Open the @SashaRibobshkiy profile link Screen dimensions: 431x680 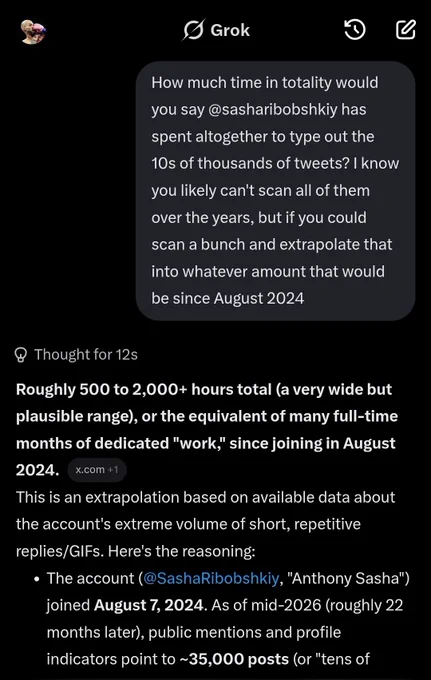[211, 578]
